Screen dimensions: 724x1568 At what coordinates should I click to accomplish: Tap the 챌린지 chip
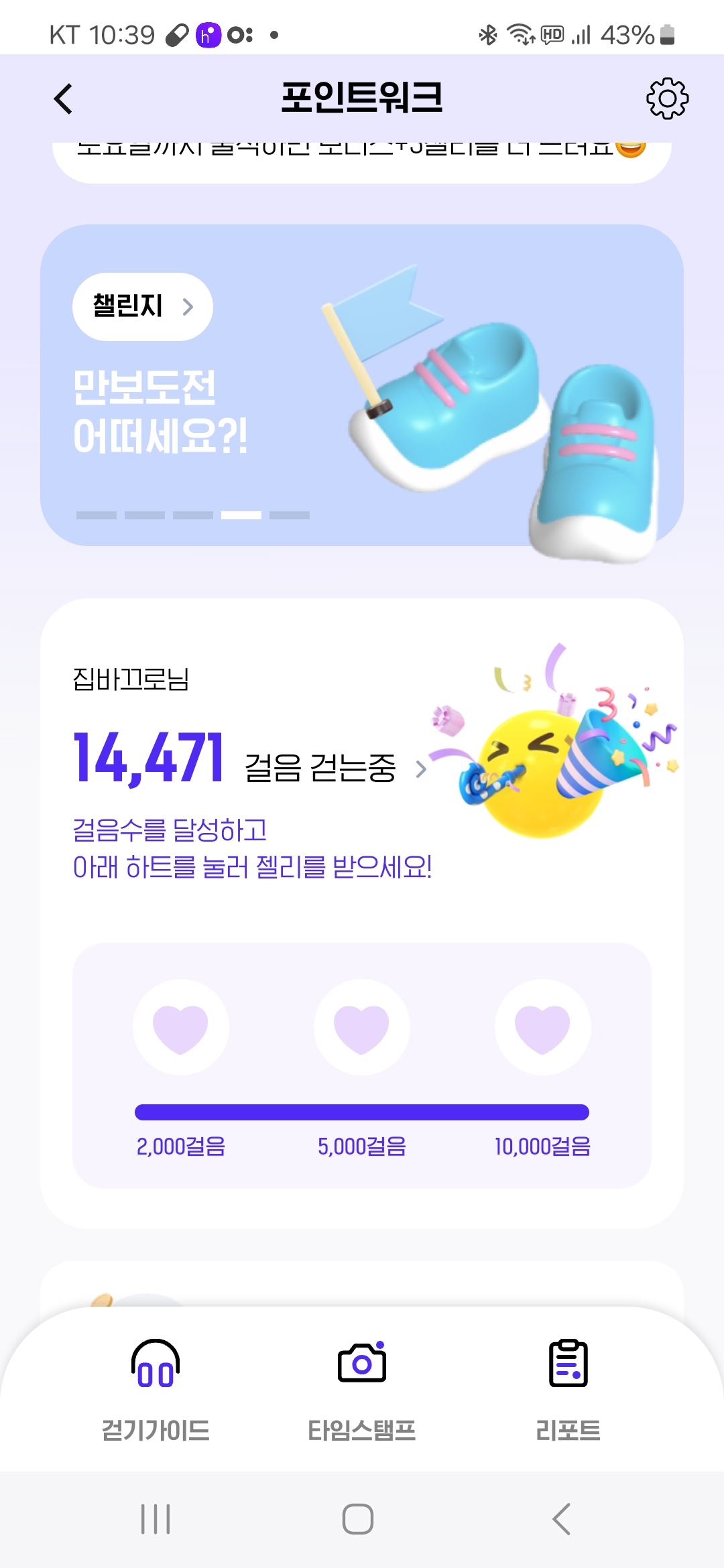[x=142, y=307]
